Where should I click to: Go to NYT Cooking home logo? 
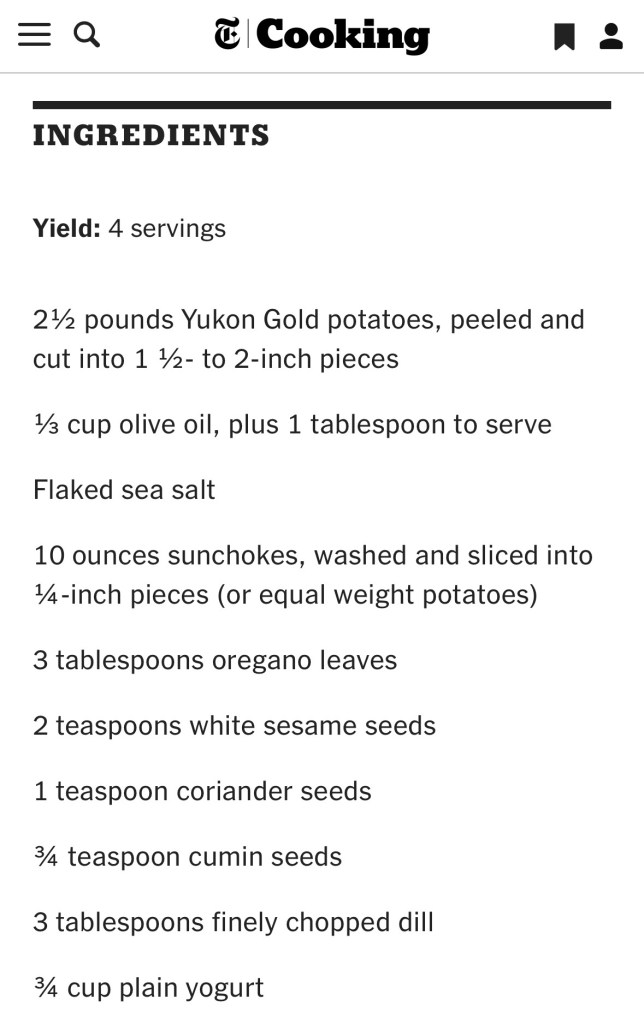(x=322, y=35)
